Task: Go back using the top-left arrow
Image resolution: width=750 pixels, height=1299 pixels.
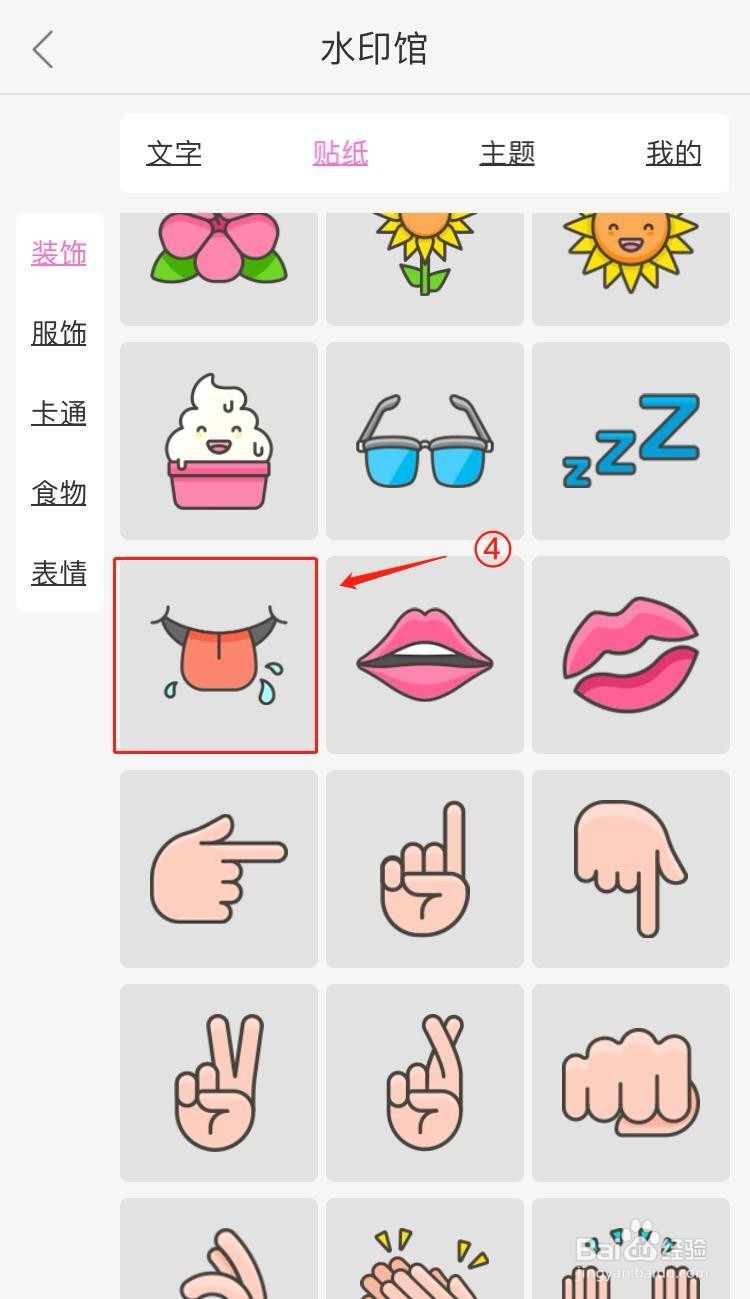Action: [42, 48]
